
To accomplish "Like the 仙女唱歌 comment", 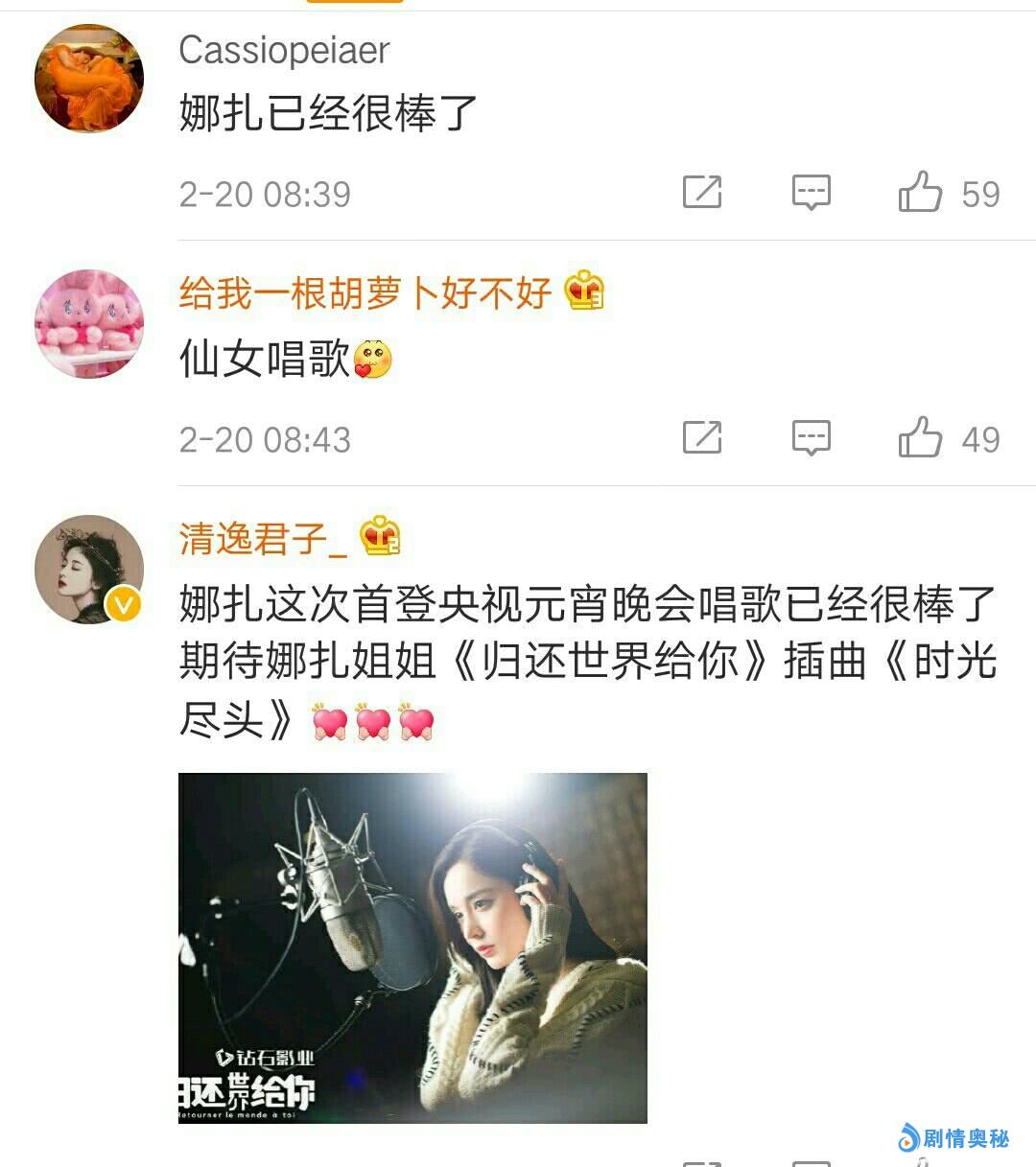I will pyautogui.click(x=921, y=438).
